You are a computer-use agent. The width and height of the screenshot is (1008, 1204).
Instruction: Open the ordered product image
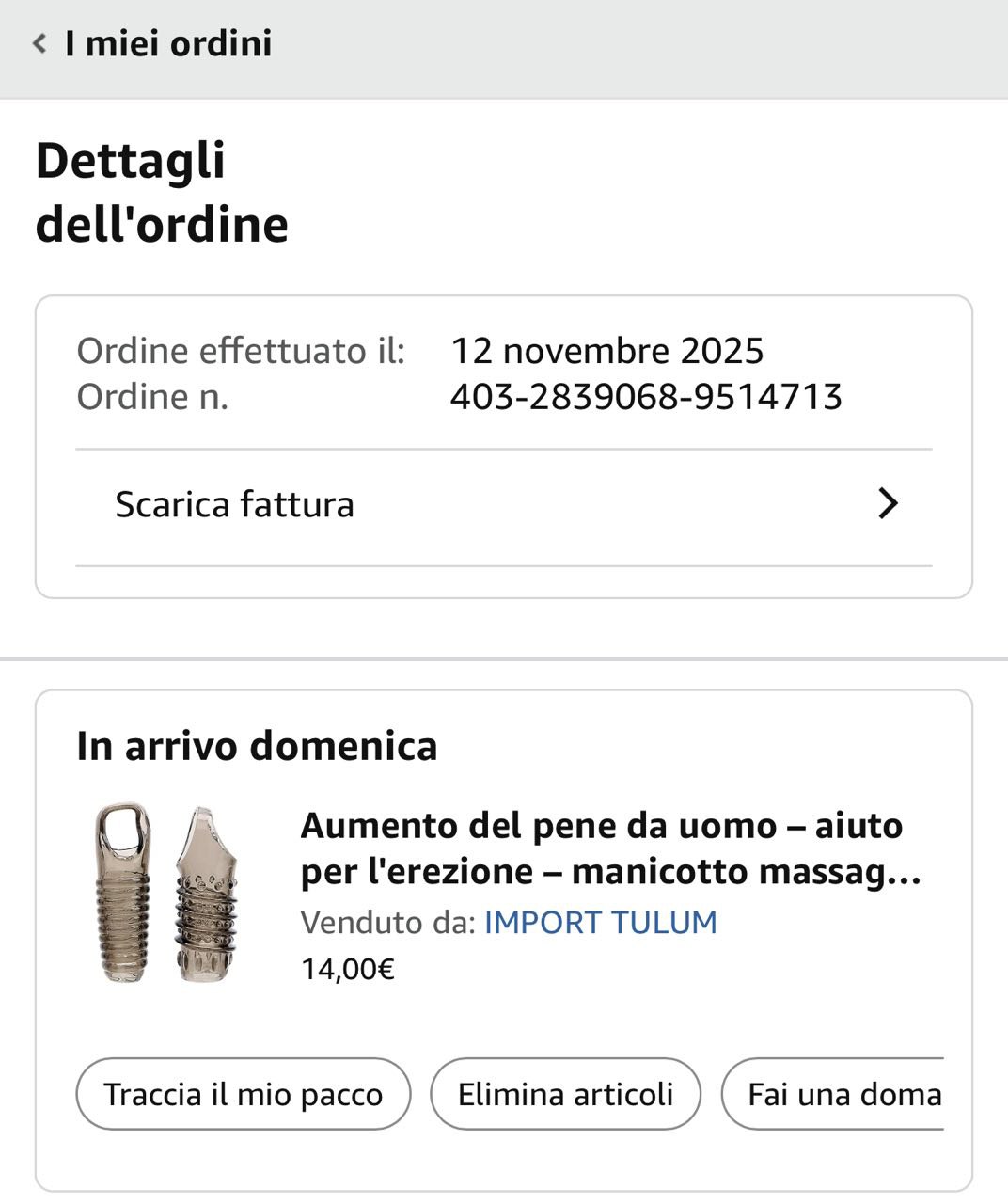tap(167, 894)
